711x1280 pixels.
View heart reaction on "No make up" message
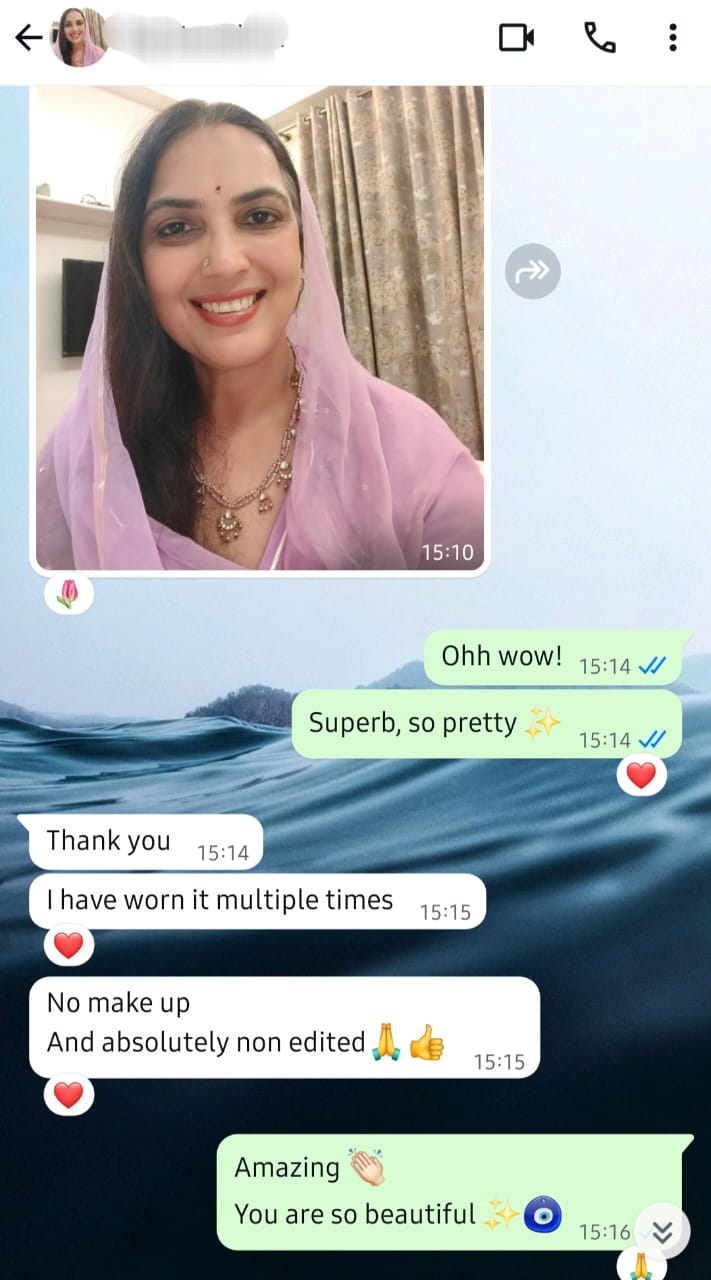point(69,1096)
